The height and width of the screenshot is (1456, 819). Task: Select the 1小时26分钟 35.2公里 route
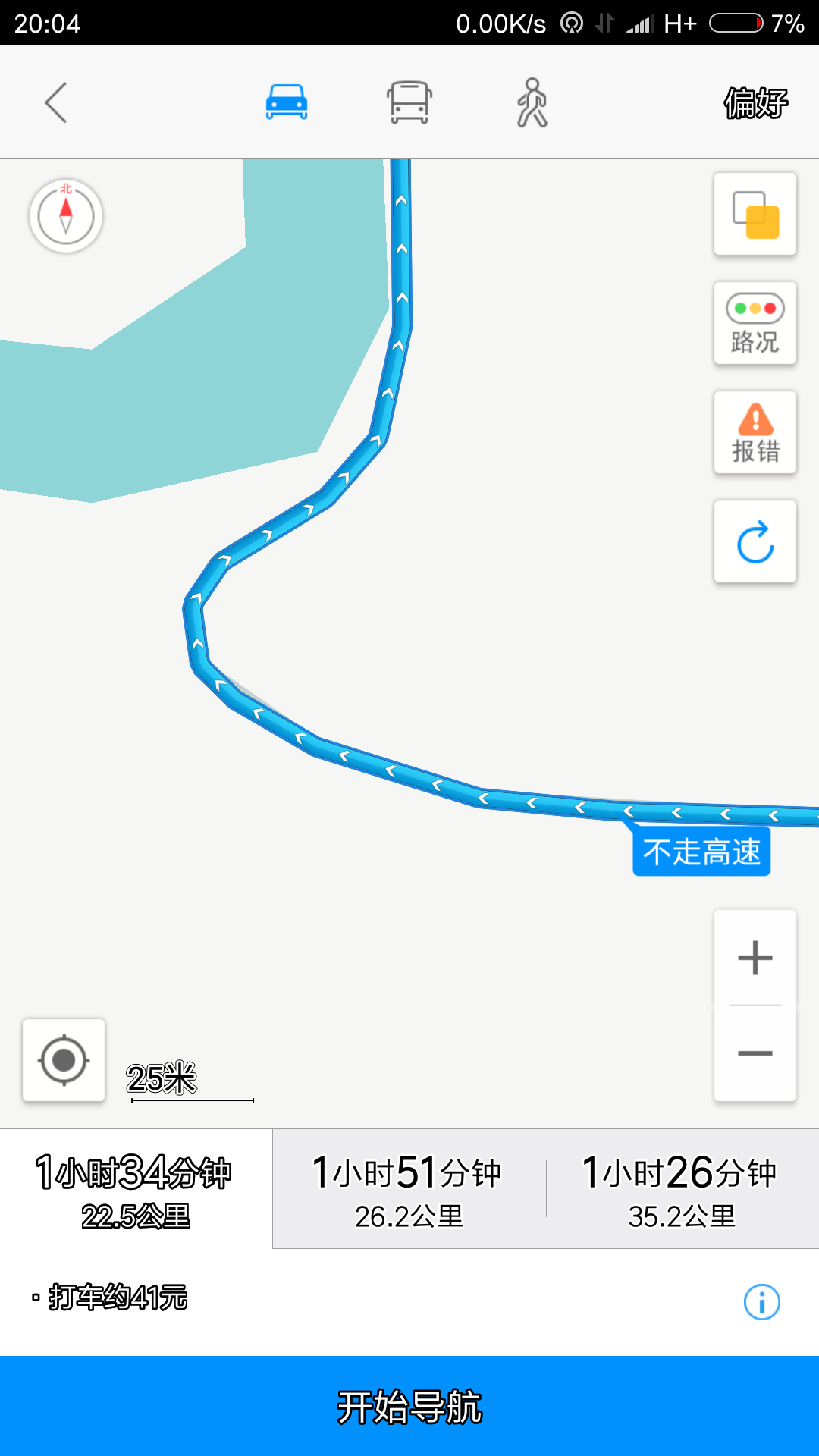[x=682, y=1189]
